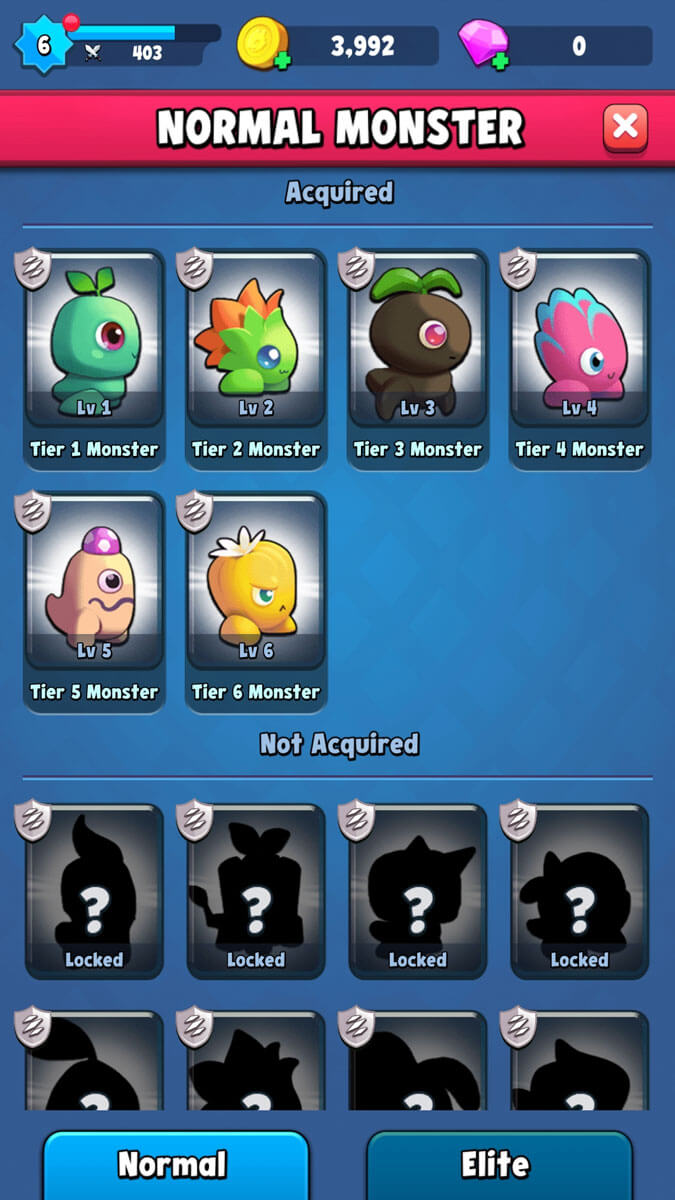This screenshot has height=1200, width=675.
Task: Open the Tier 5 Monster card
Action: 94,601
